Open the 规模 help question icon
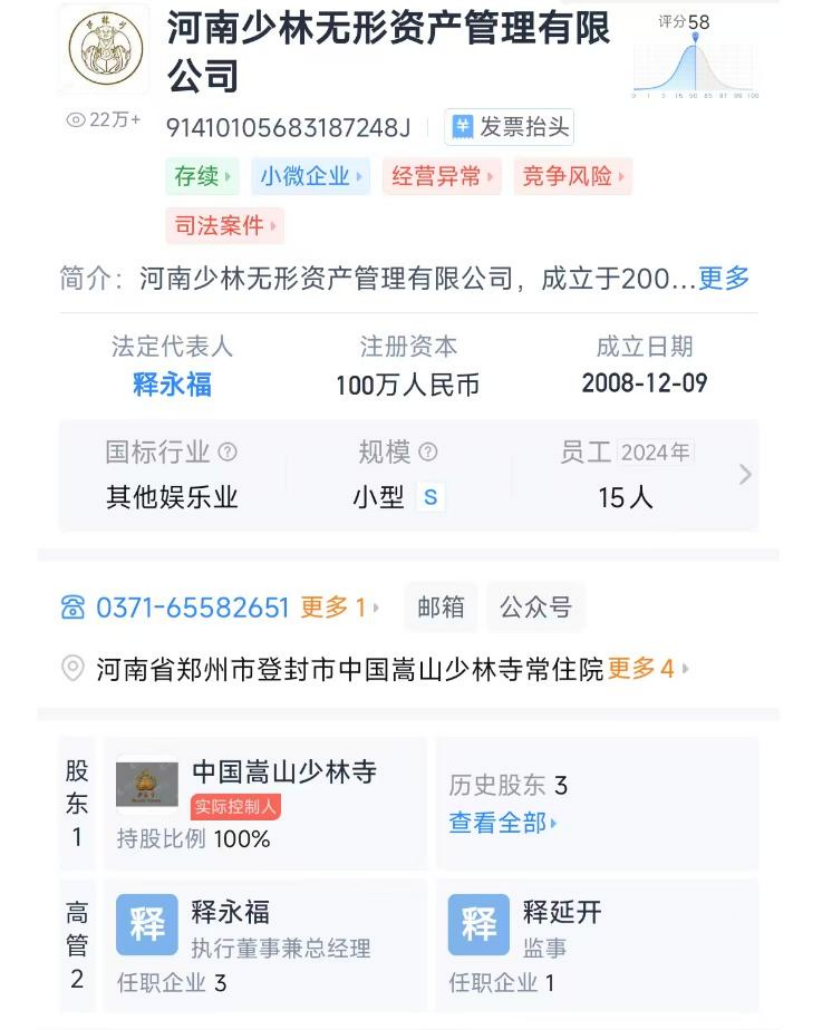This screenshot has height=1030, width=832. click(x=429, y=451)
